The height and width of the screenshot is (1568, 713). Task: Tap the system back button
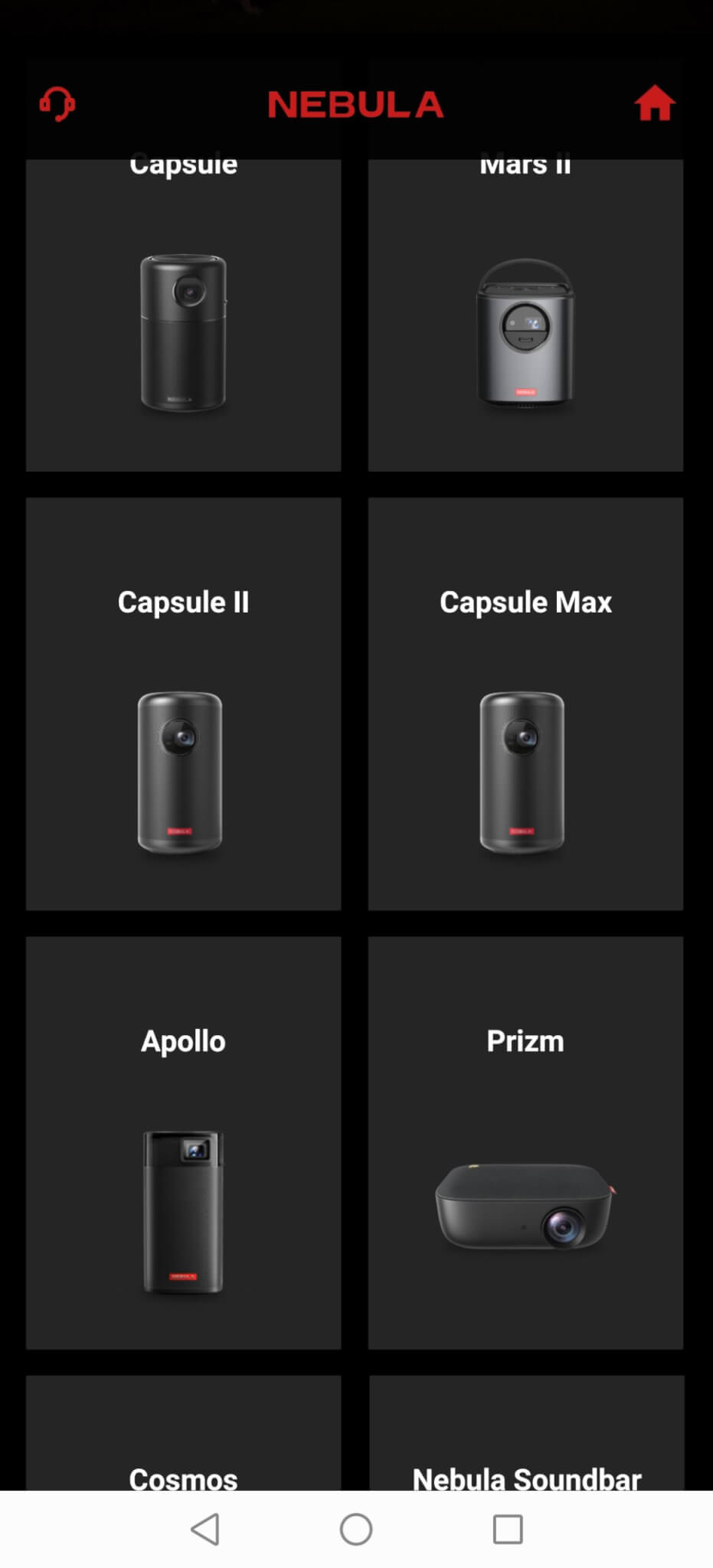click(205, 1529)
